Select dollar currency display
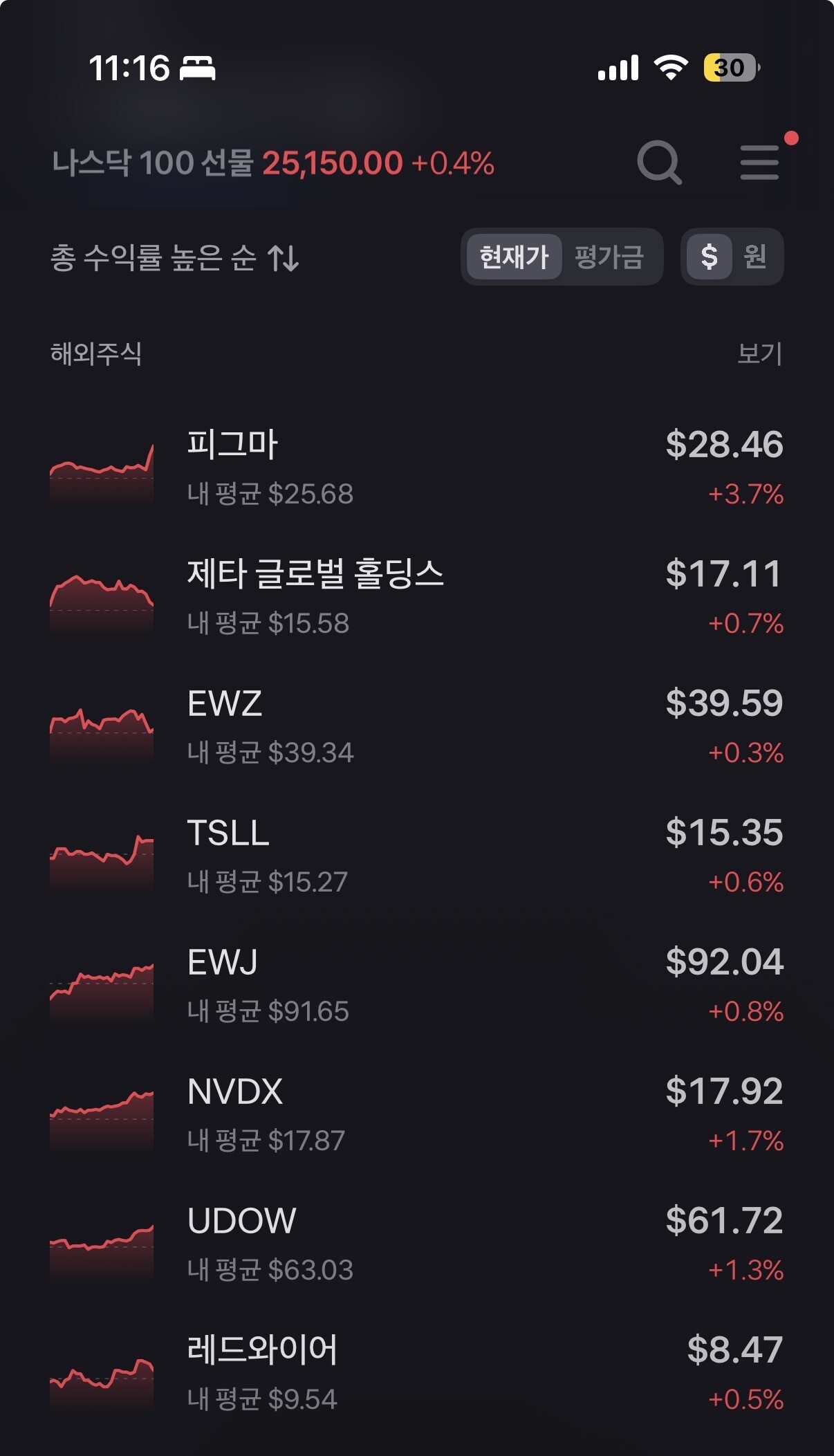Screen dimensions: 834x1456 tap(709, 257)
